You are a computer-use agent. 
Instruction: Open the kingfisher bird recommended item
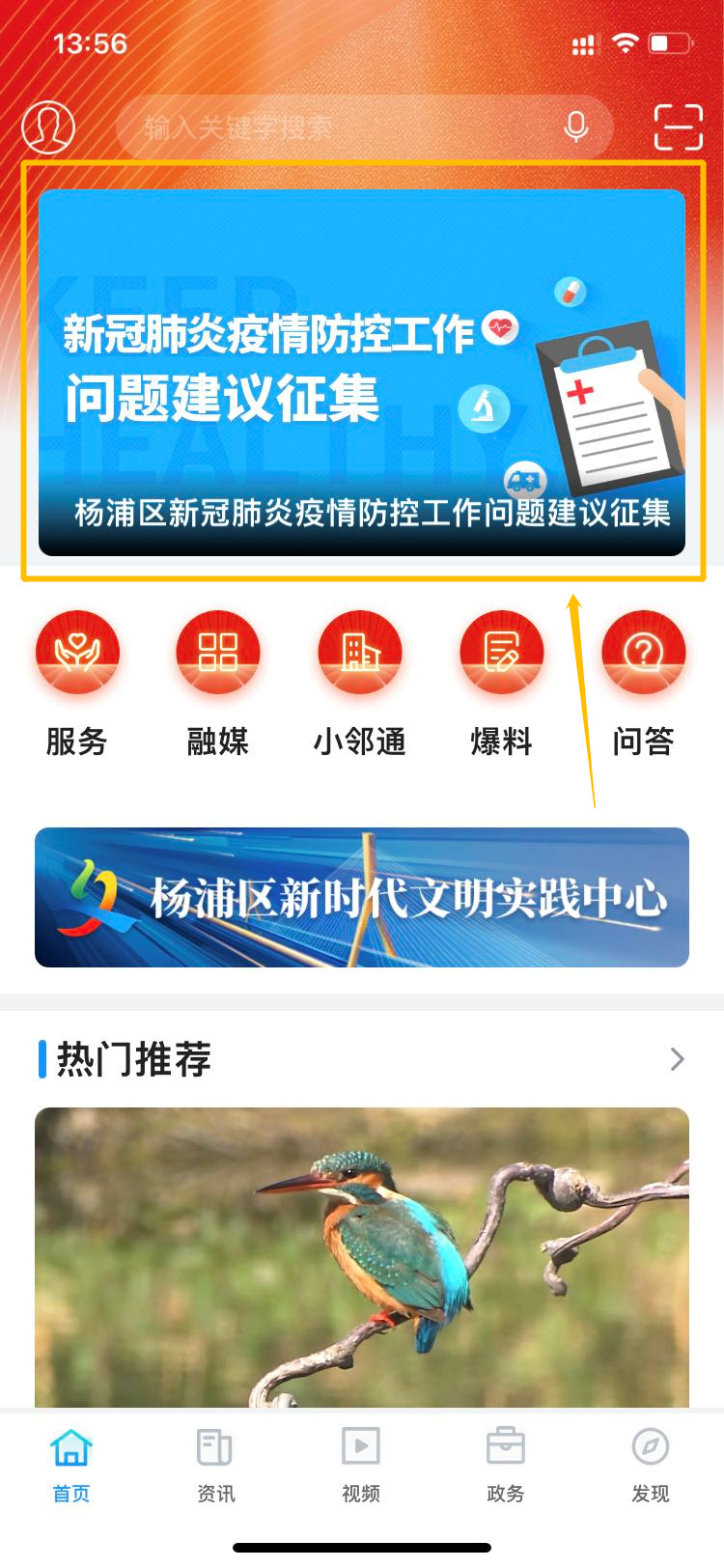coord(362,1255)
